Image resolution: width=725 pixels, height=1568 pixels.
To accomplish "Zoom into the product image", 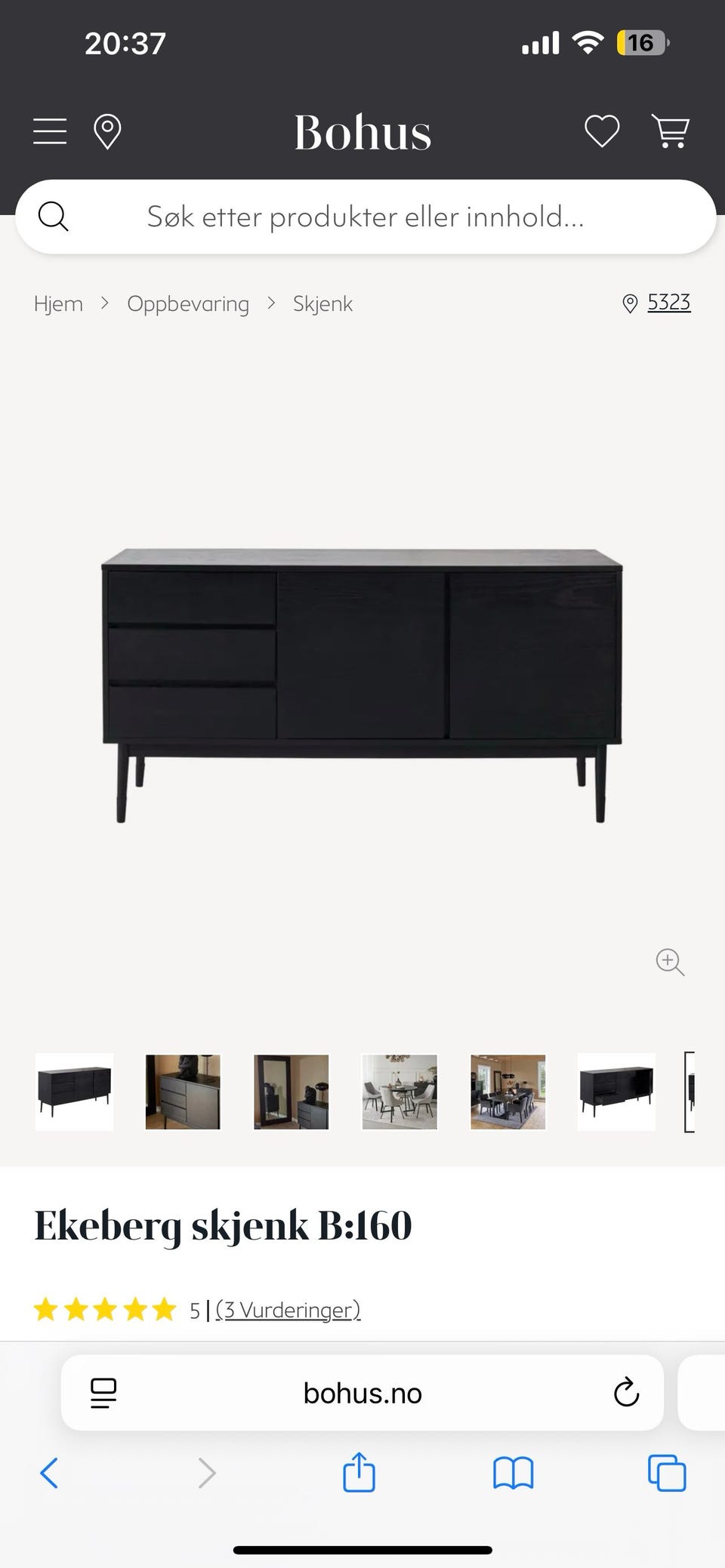I will [670, 962].
